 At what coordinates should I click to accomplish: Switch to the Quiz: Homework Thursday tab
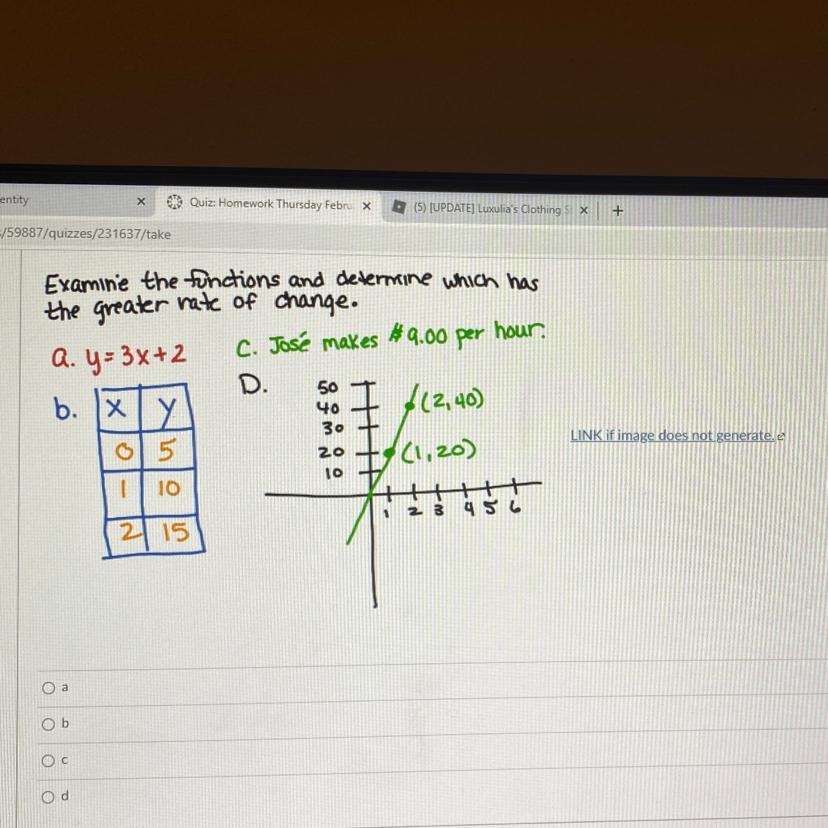click(269, 204)
